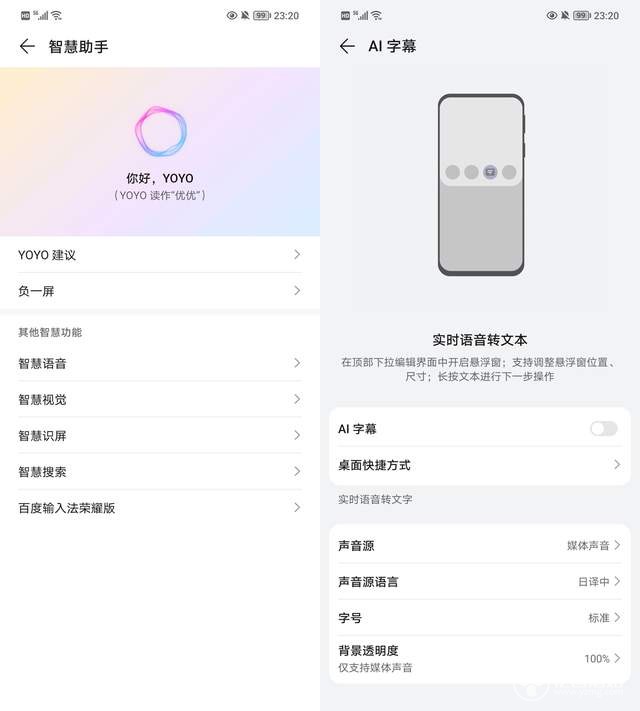Open 智慧语音 settings
The height and width of the screenshot is (711, 640).
pos(160,363)
